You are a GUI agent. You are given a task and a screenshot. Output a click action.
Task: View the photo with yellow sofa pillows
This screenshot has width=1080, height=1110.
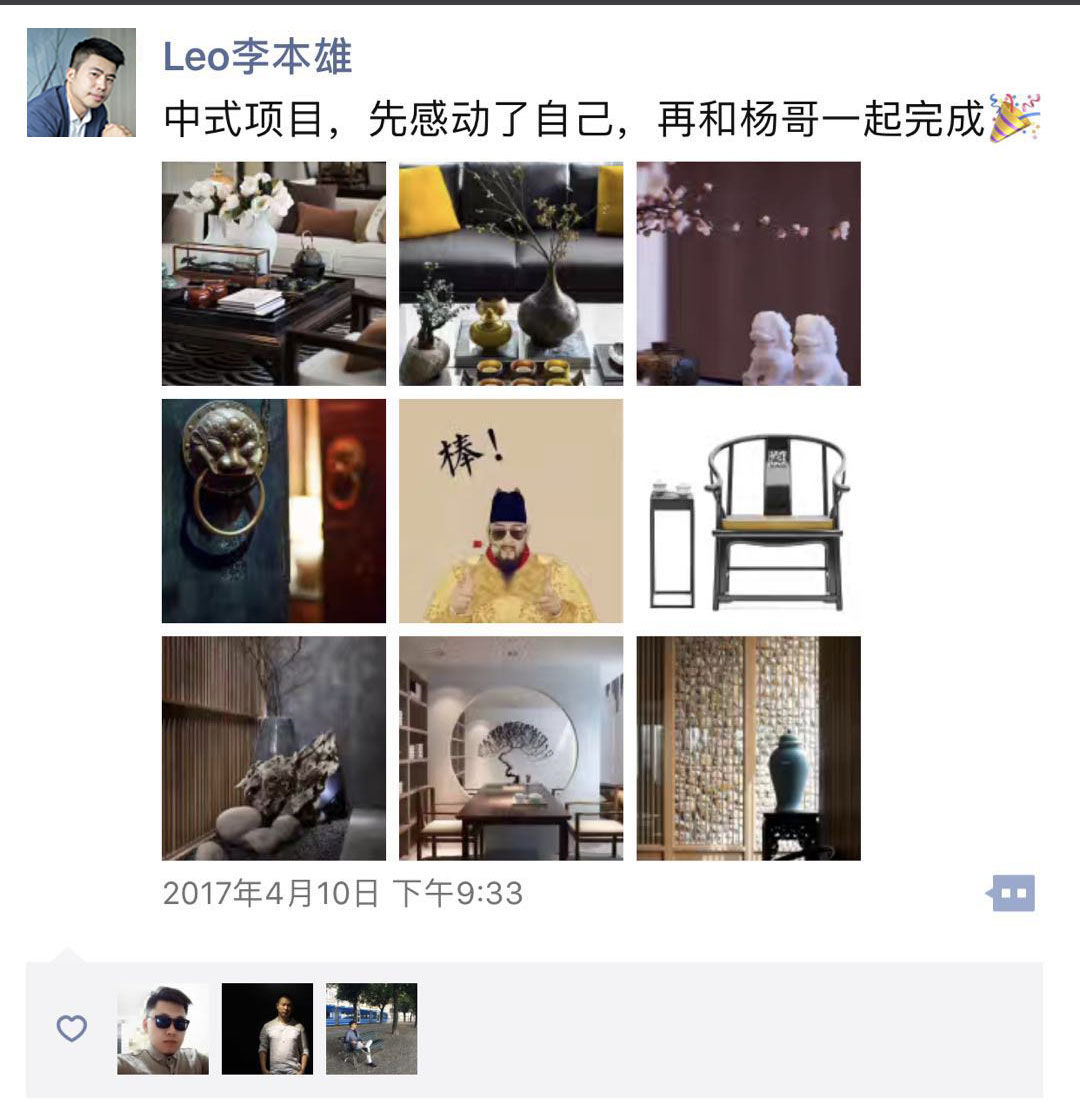point(510,273)
